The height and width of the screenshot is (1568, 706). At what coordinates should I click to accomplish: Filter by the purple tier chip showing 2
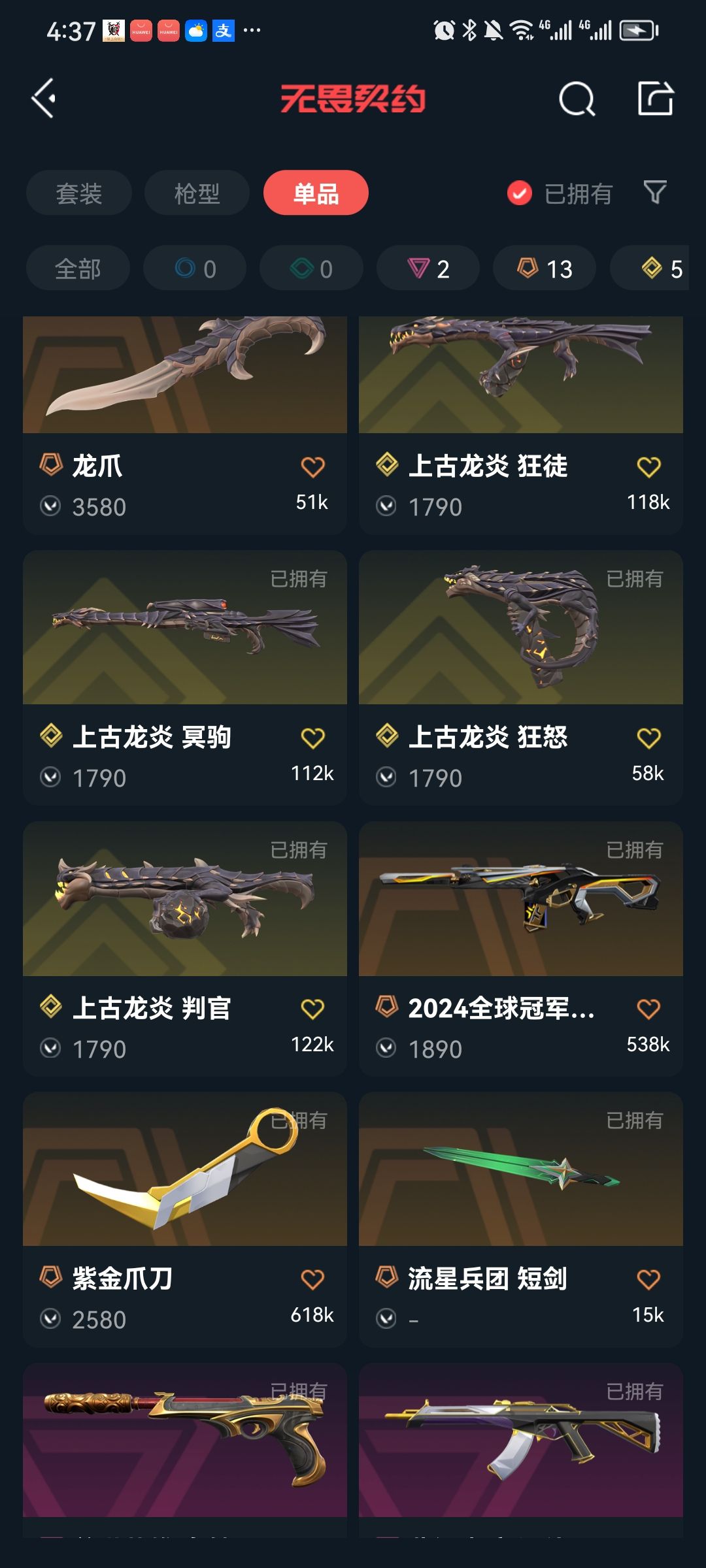(428, 269)
